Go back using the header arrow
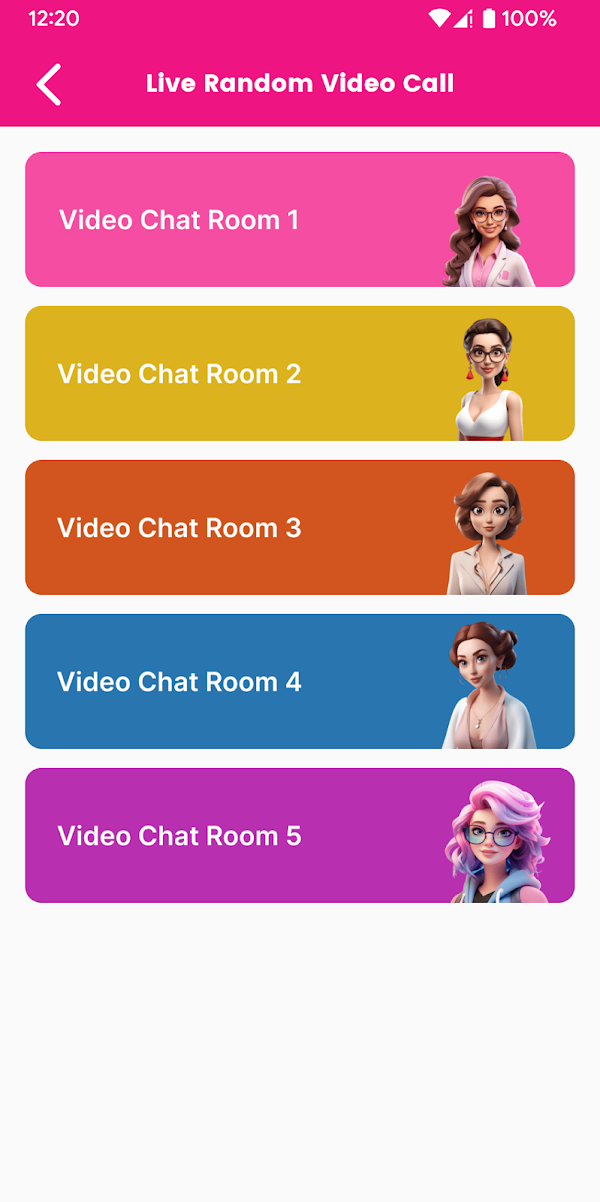The image size is (600, 1202). (49, 84)
